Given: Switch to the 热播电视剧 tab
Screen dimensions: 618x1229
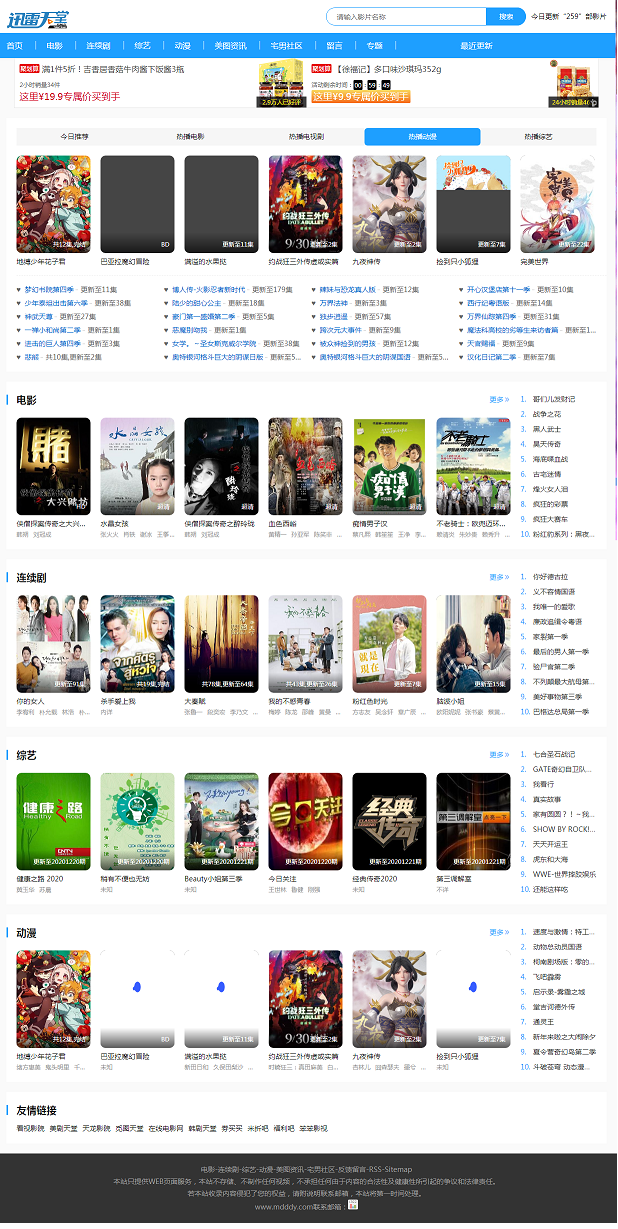Looking at the screenshot, I should coord(306,137).
